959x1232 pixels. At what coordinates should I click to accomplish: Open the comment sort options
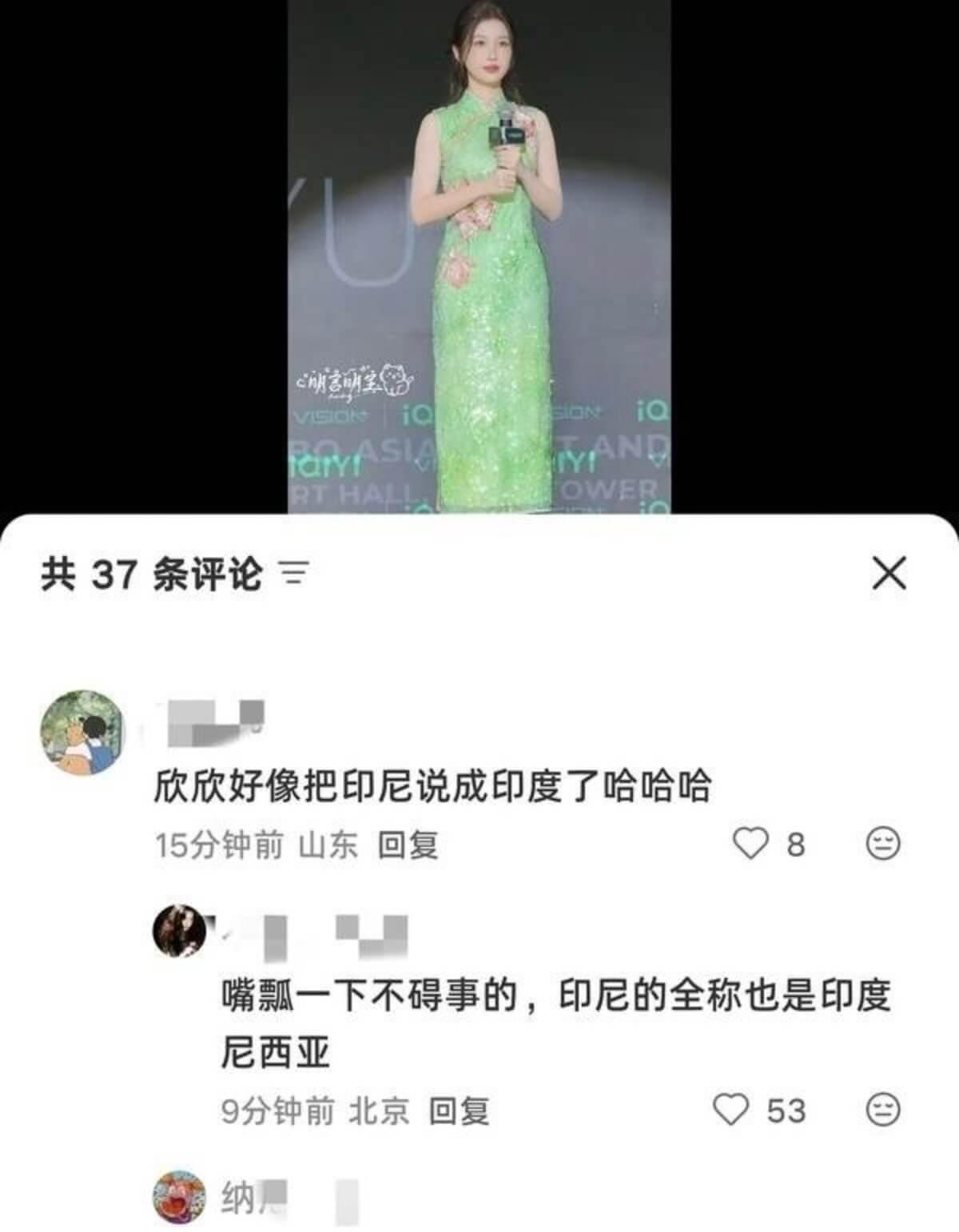coord(294,574)
